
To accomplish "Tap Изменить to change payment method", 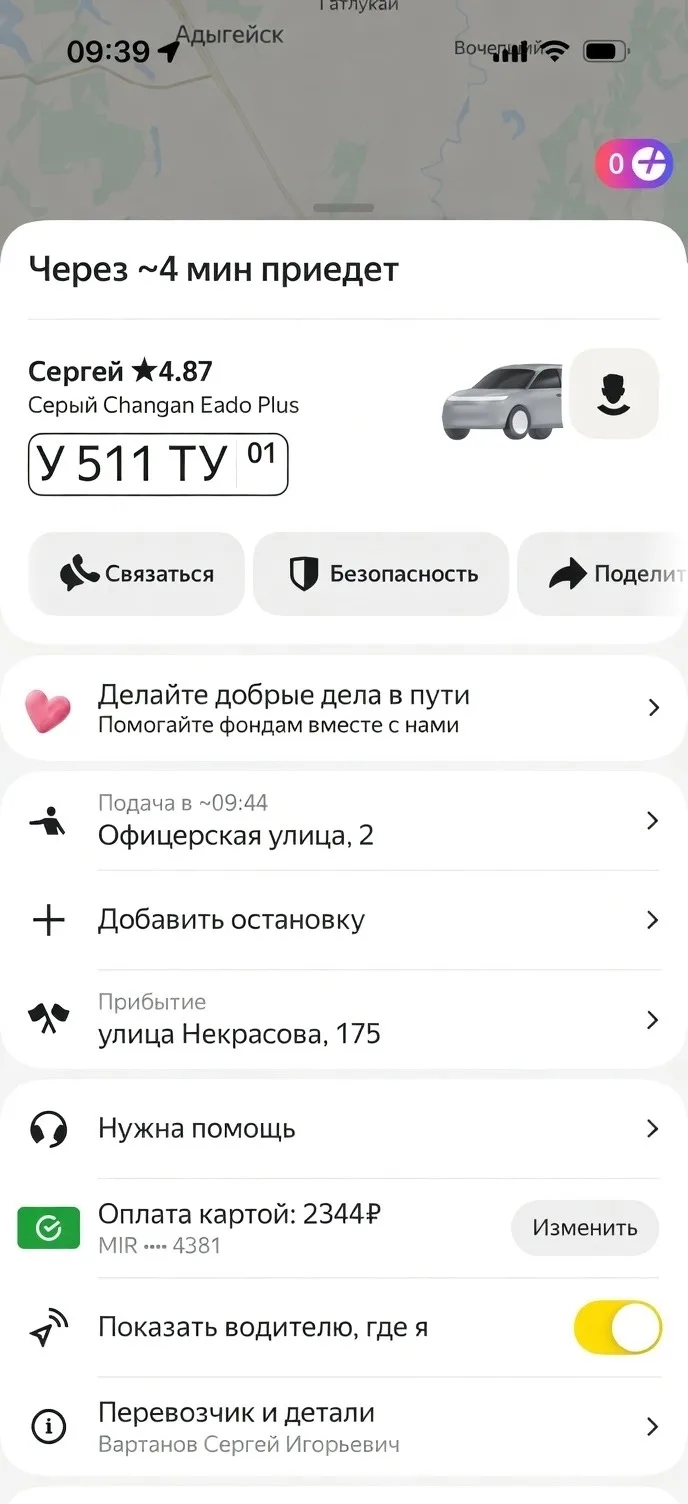I will (x=585, y=1228).
